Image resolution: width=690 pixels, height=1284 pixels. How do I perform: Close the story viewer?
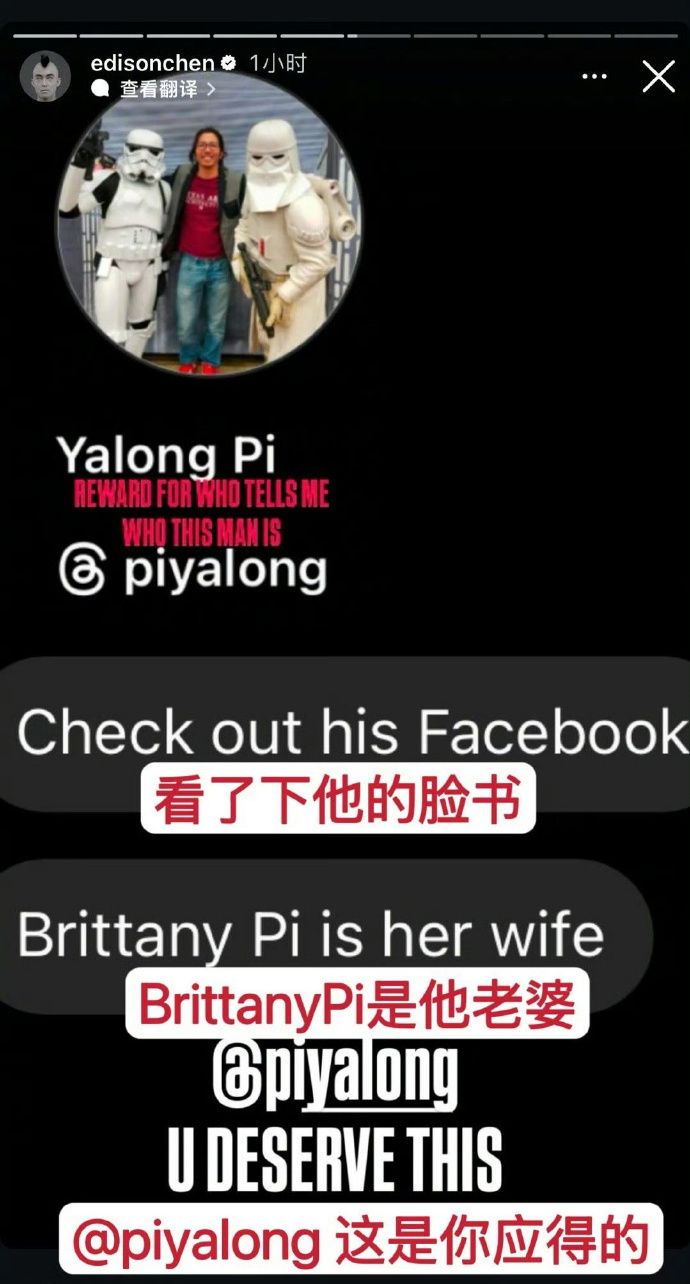pos(658,77)
